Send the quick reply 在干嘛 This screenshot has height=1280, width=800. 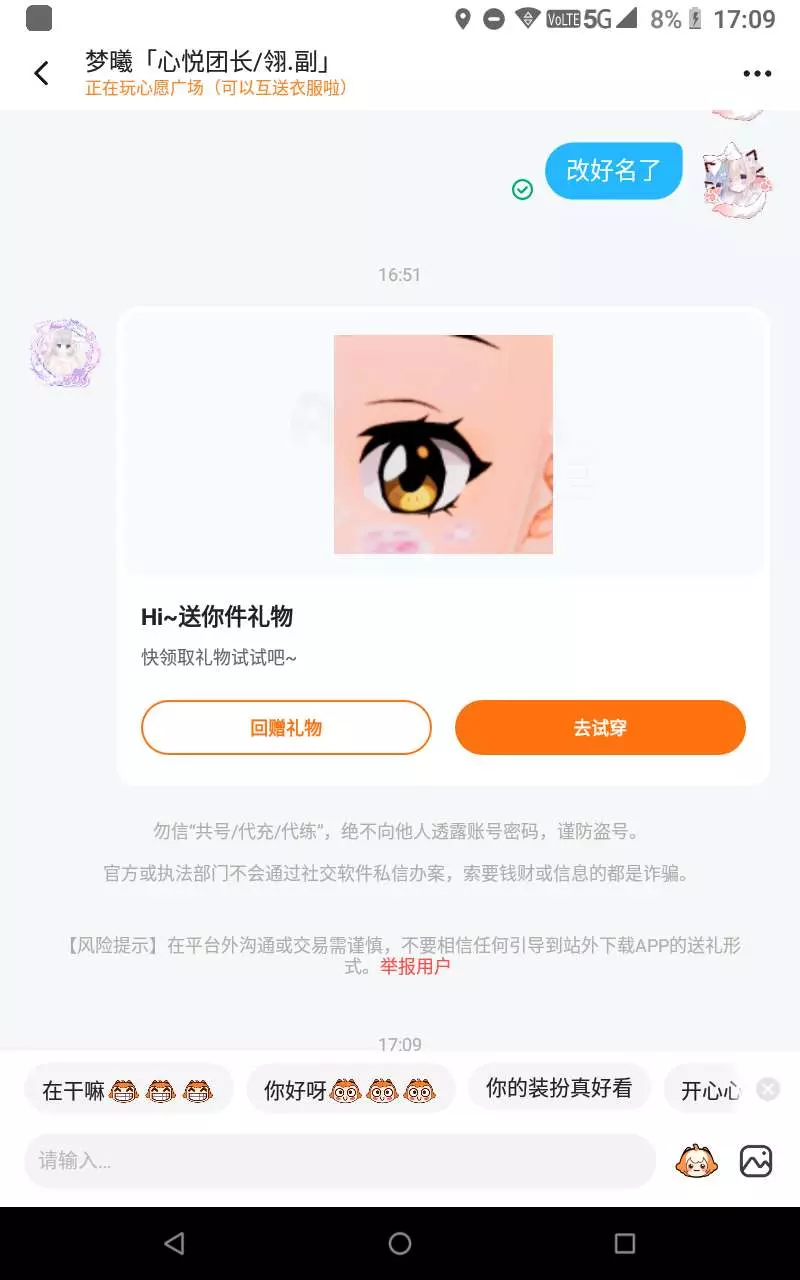pyautogui.click(x=128, y=1089)
